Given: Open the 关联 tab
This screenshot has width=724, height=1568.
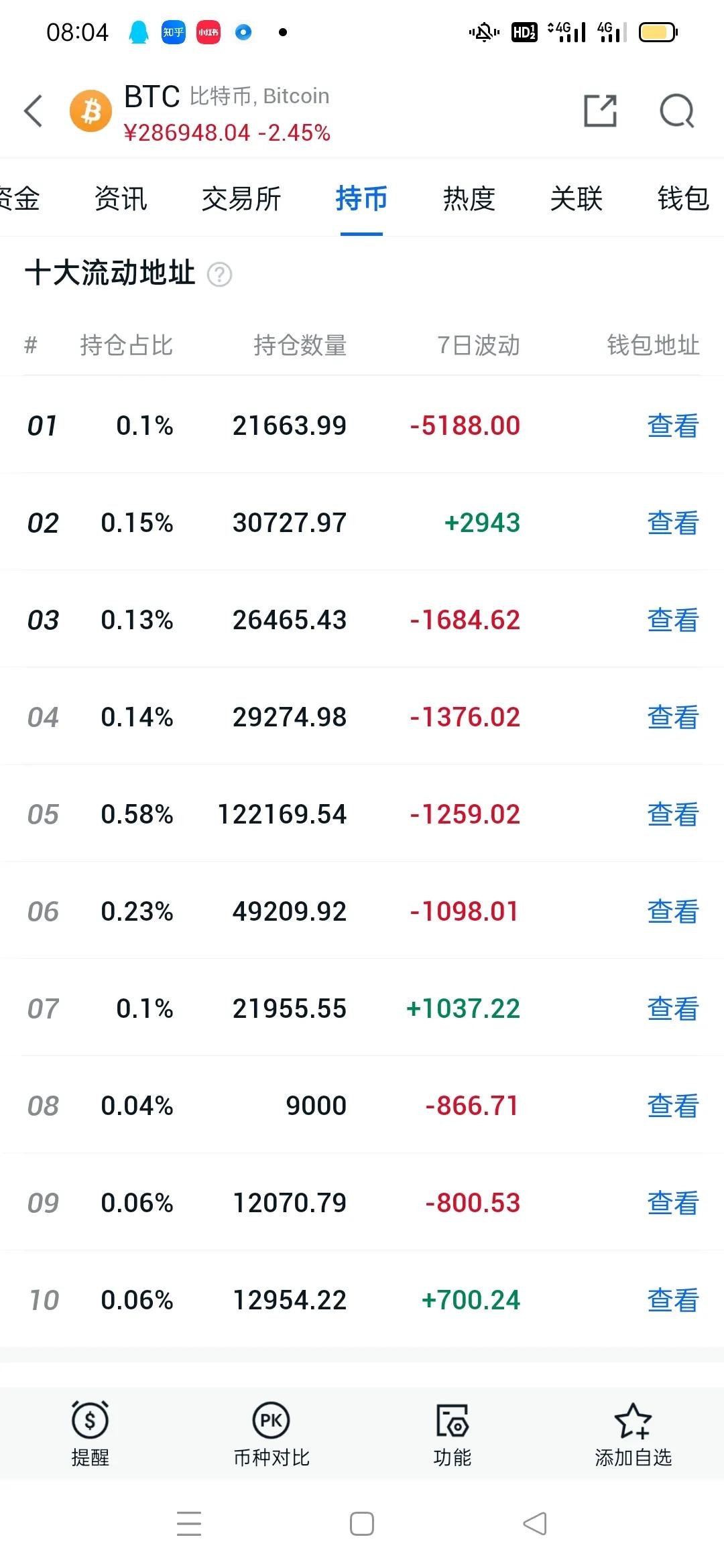Looking at the screenshot, I should [x=575, y=199].
